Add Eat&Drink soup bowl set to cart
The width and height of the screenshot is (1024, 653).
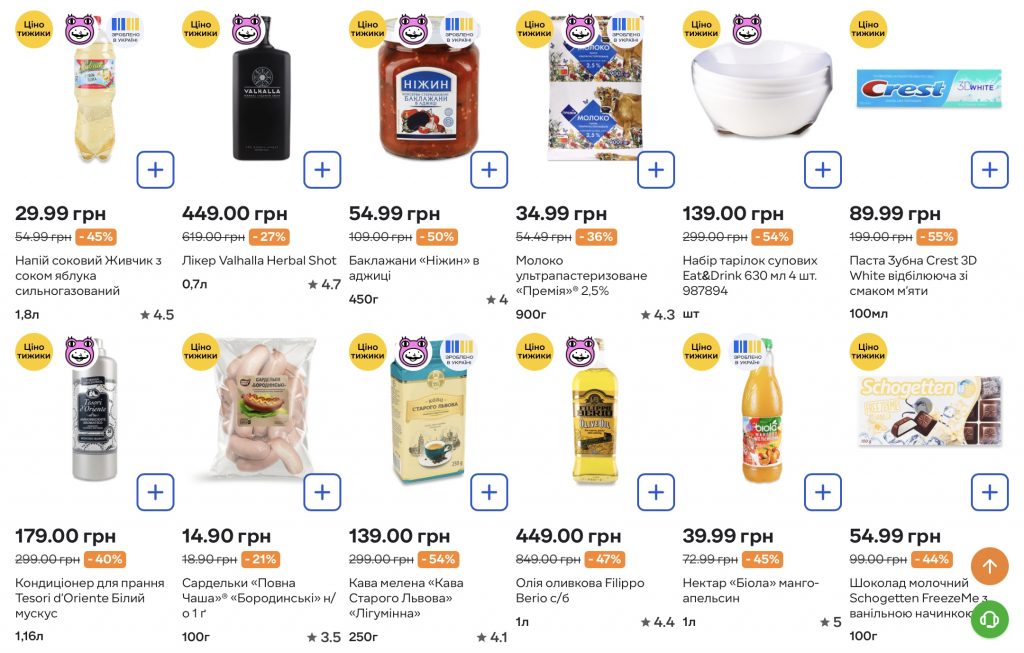coord(823,169)
